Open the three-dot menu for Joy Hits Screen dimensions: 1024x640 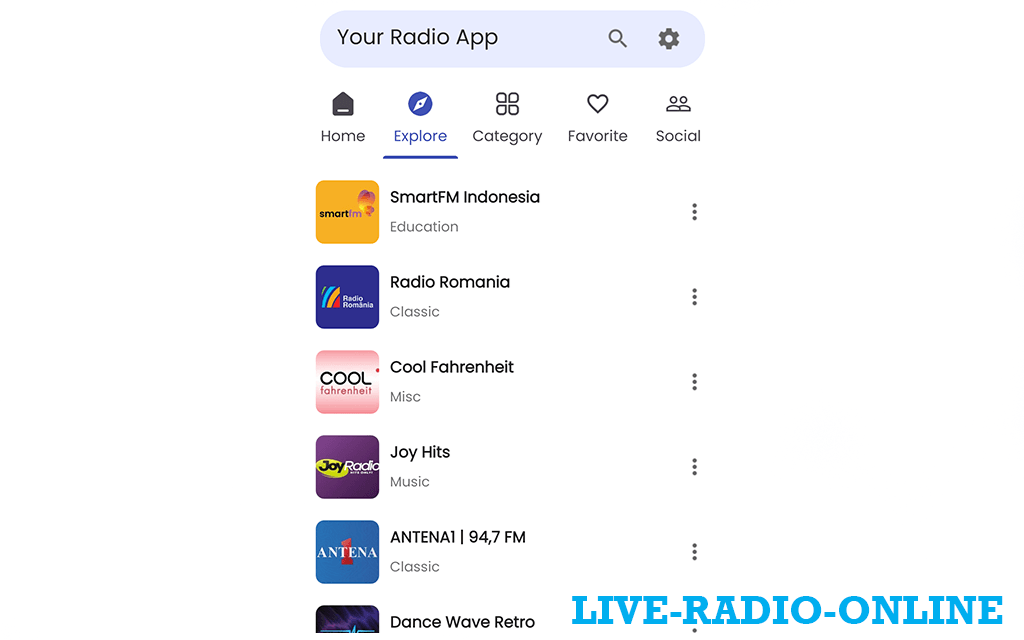694,467
